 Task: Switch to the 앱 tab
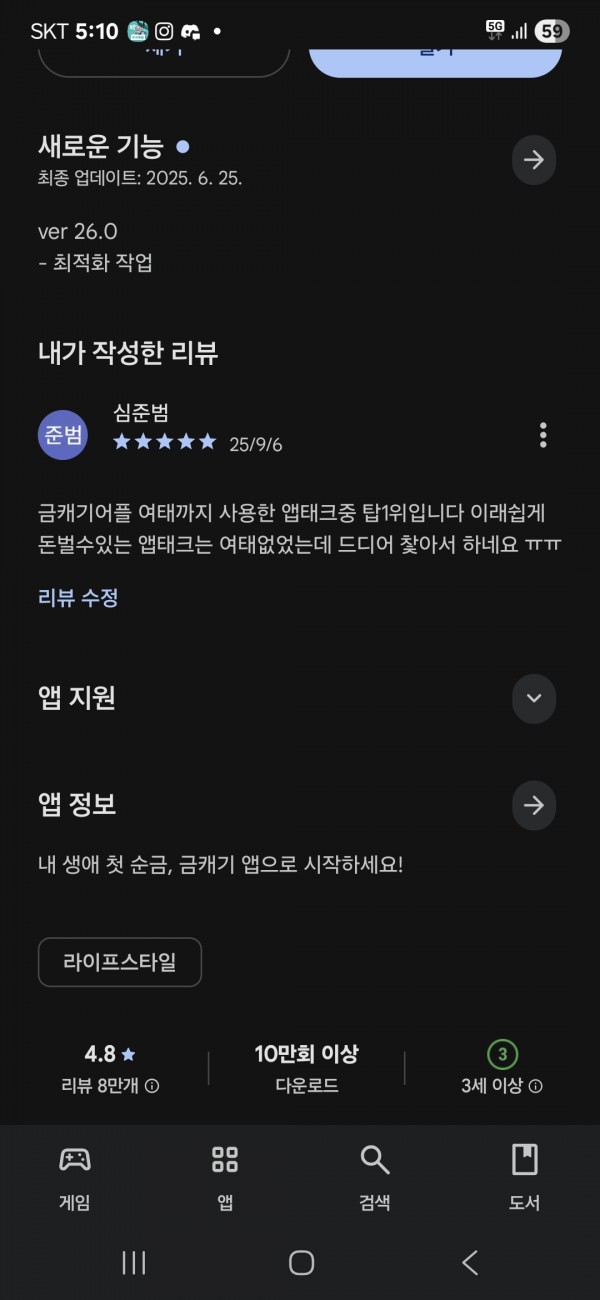[225, 1177]
